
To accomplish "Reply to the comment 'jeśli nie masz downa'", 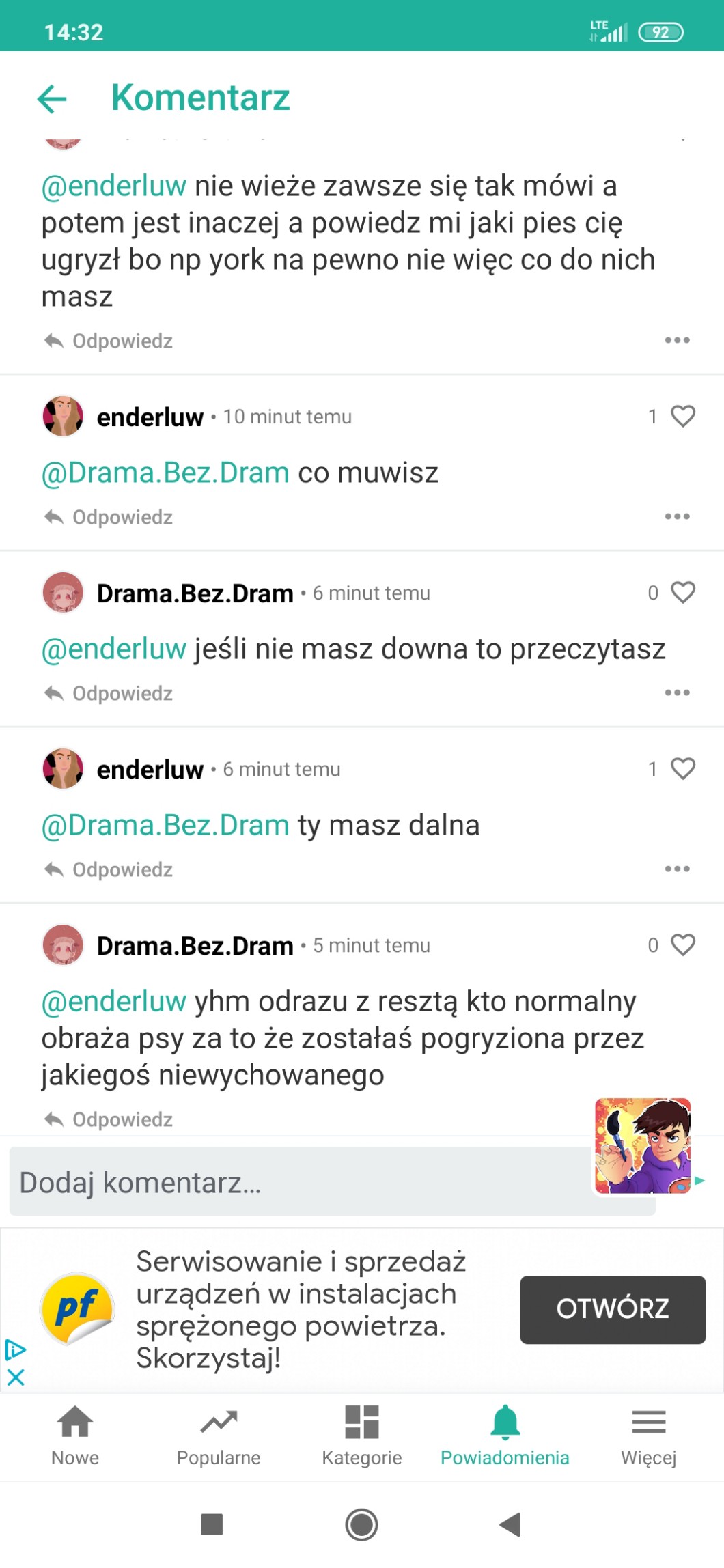I will point(109,693).
